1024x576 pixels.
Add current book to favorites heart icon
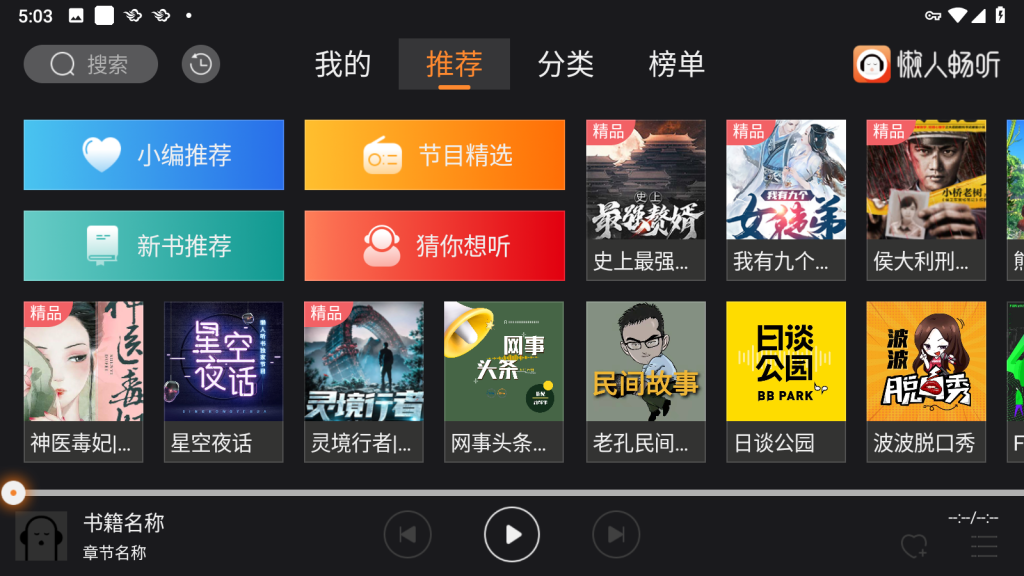[x=913, y=546]
